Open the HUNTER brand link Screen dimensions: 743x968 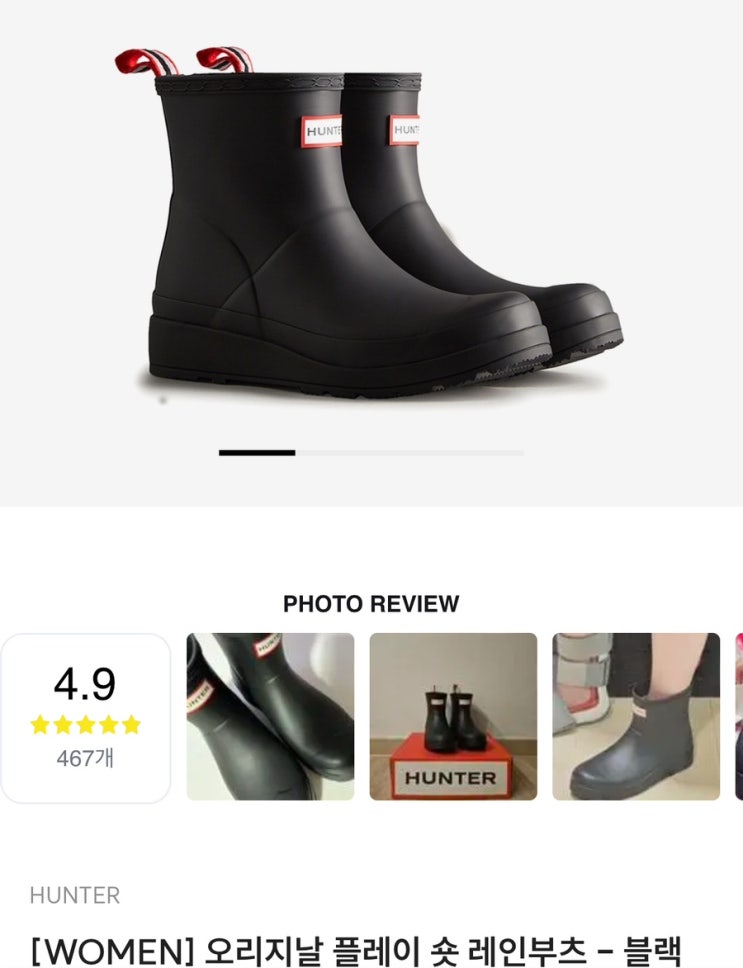[75, 895]
